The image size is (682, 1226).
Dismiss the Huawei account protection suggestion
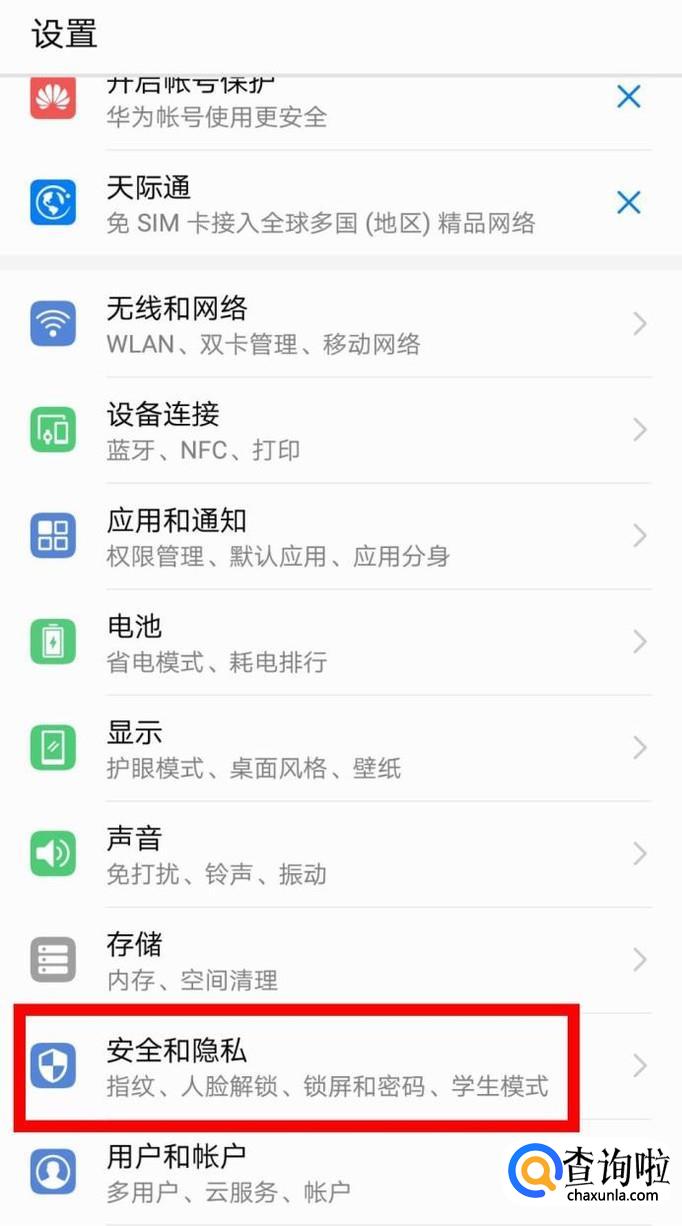pyautogui.click(x=628, y=97)
